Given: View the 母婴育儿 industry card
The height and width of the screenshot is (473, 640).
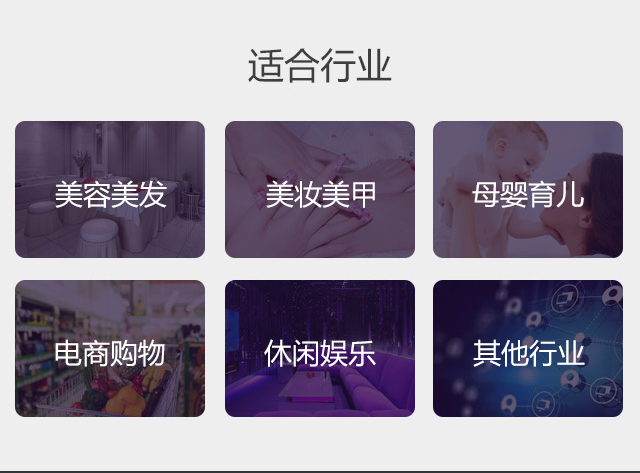Looking at the screenshot, I should [528, 190].
